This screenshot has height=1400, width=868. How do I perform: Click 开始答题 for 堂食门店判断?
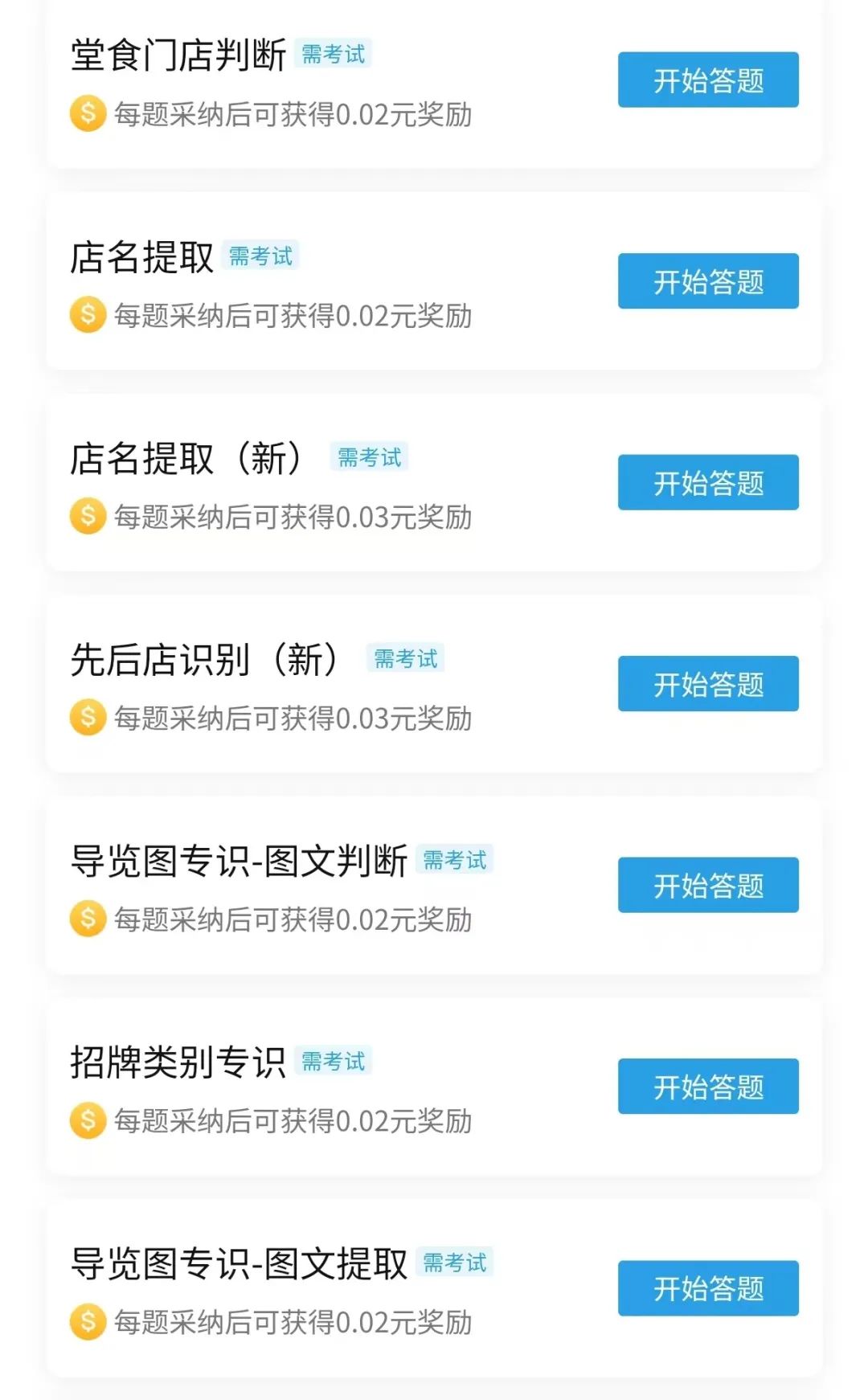tap(708, 80)
